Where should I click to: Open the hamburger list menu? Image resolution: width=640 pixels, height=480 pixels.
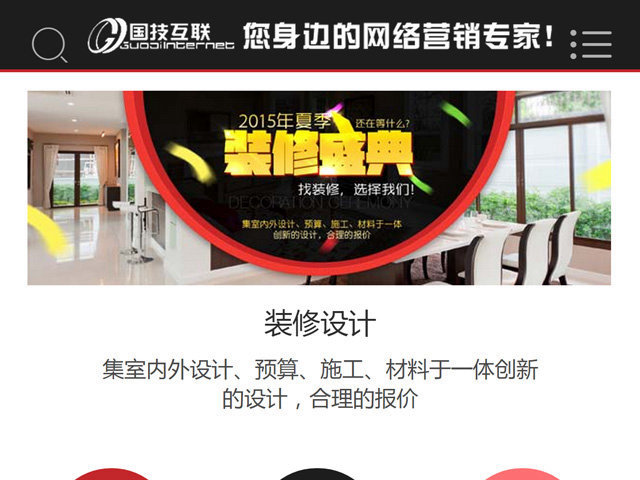(x=590, y=44)
